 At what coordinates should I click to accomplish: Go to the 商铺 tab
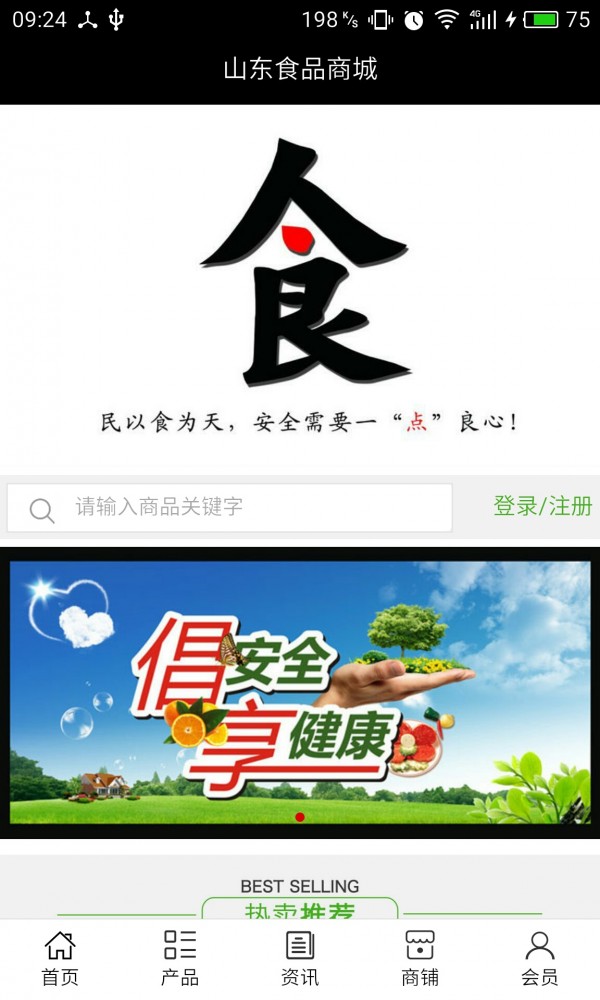[420, 958]
